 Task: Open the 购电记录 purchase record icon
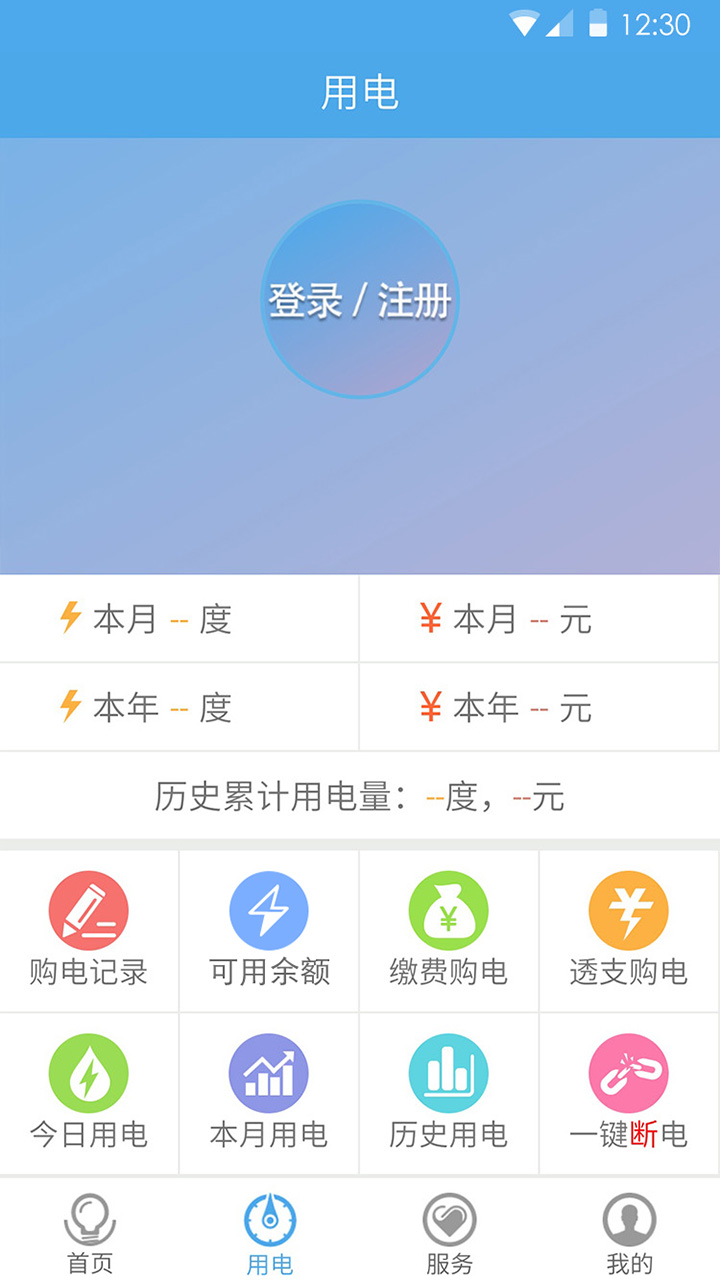pyautogui.click(x=89, y=930)
